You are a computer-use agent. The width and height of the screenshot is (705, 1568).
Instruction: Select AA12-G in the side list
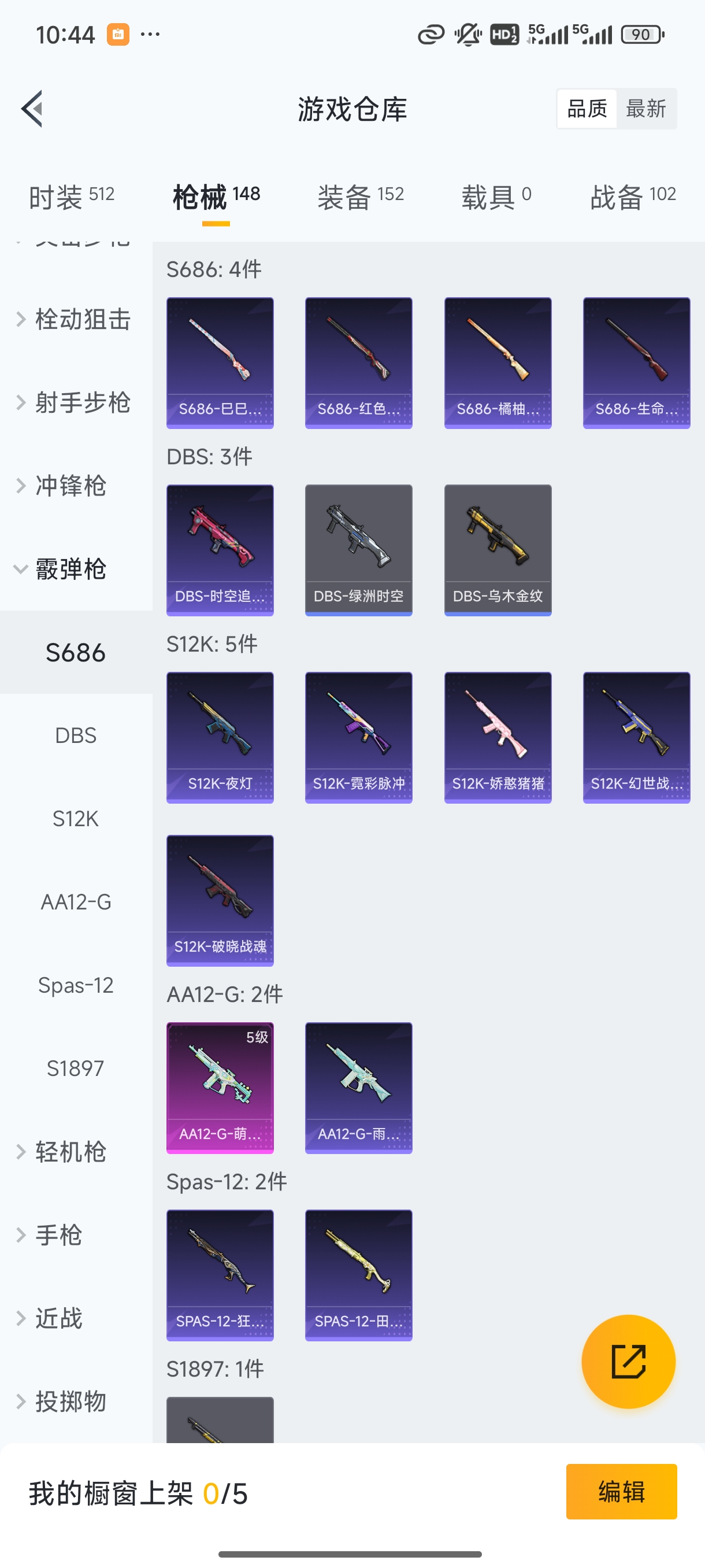click(x=76, y=901)
